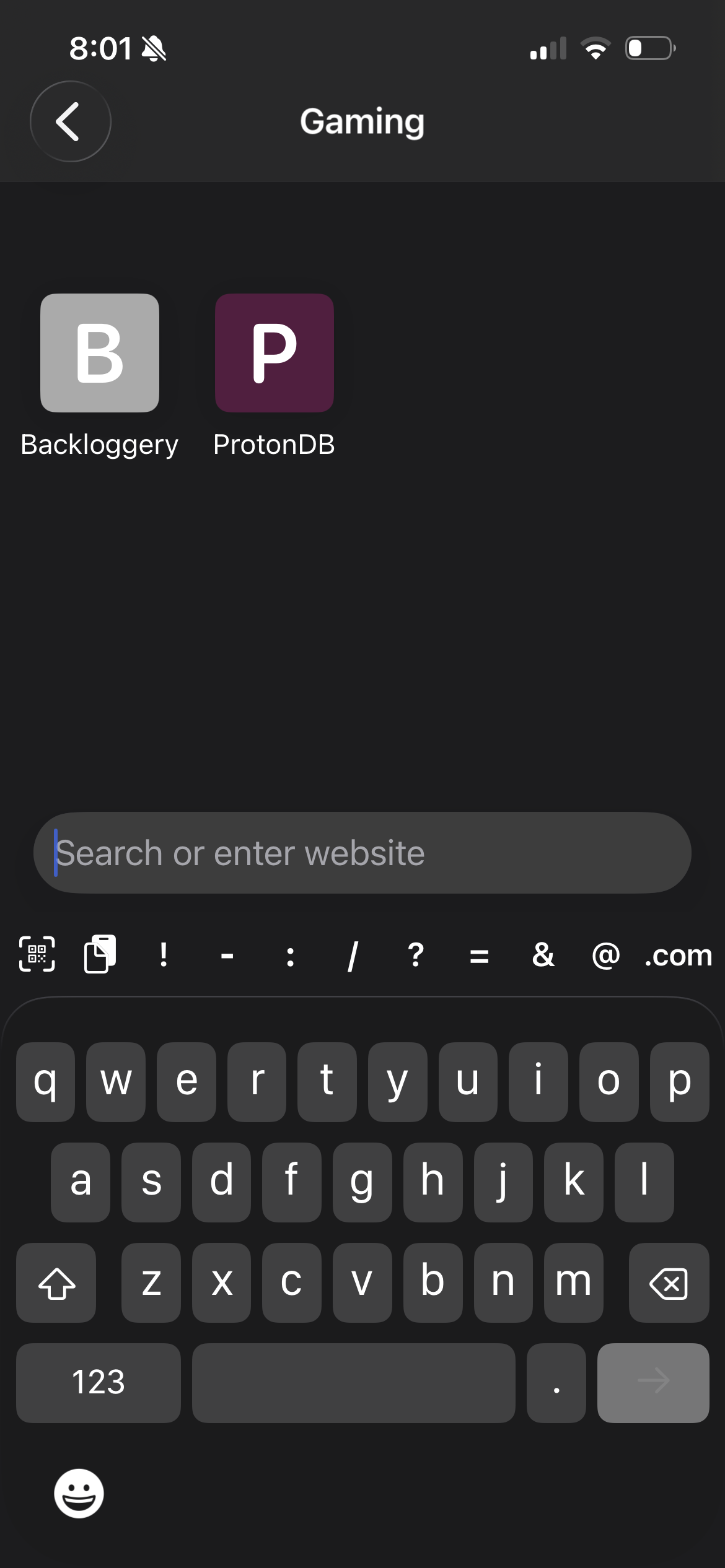Open the emoji keyboard
This screenshot has width=725, height=1568.
coord(79,1493)
